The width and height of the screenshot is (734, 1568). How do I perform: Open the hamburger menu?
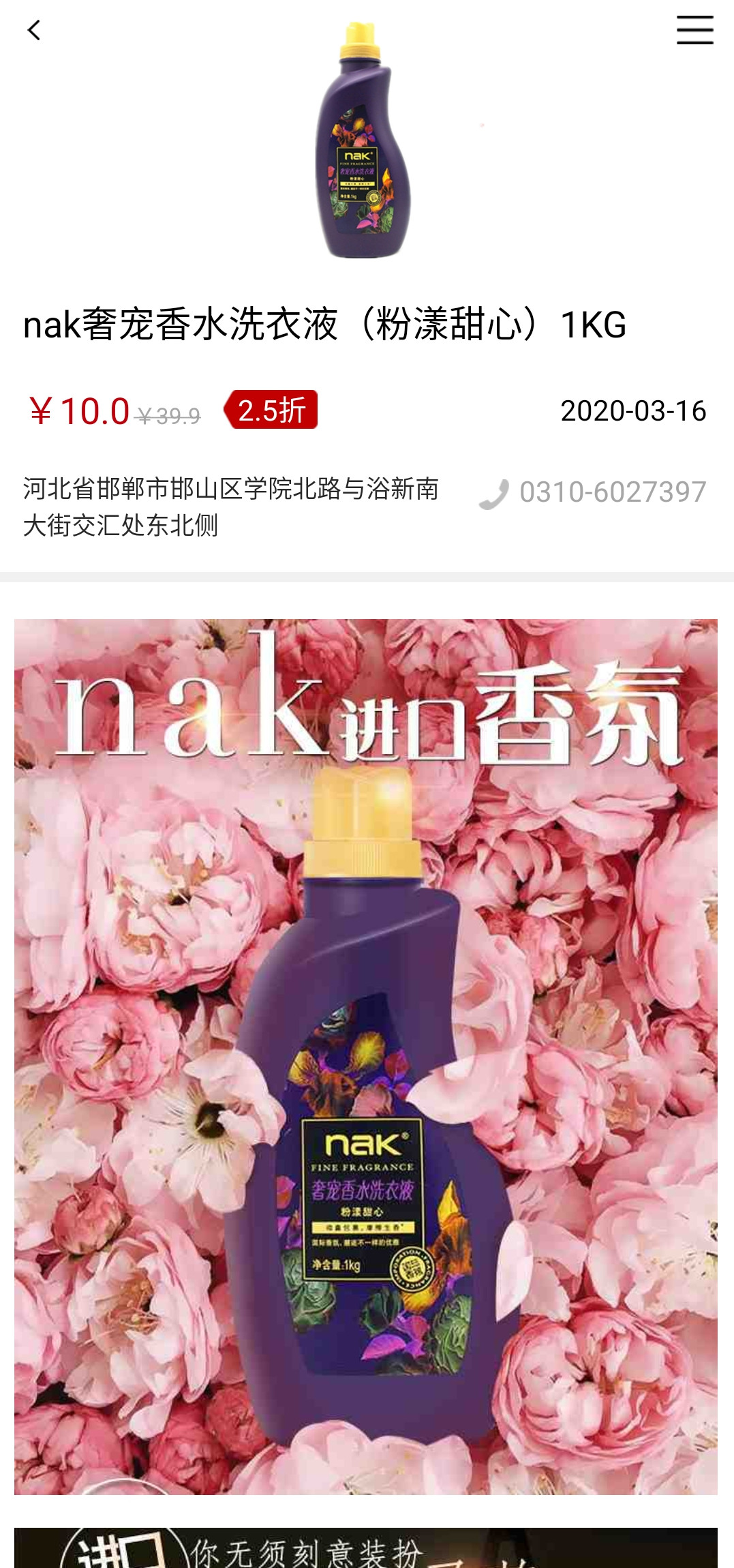point(694,30)
